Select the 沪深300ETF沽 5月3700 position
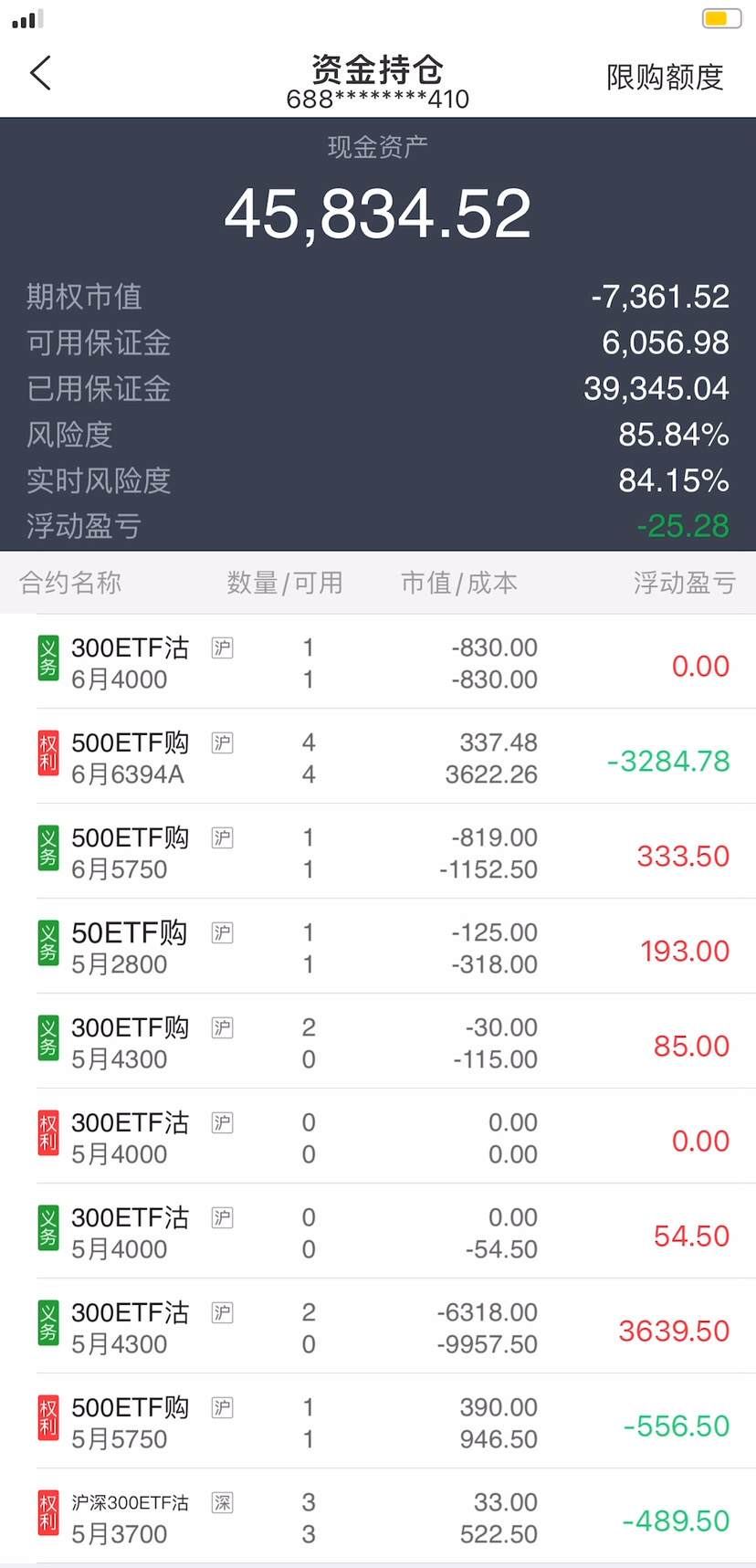756x1568 pixels. coord(378,1518)
